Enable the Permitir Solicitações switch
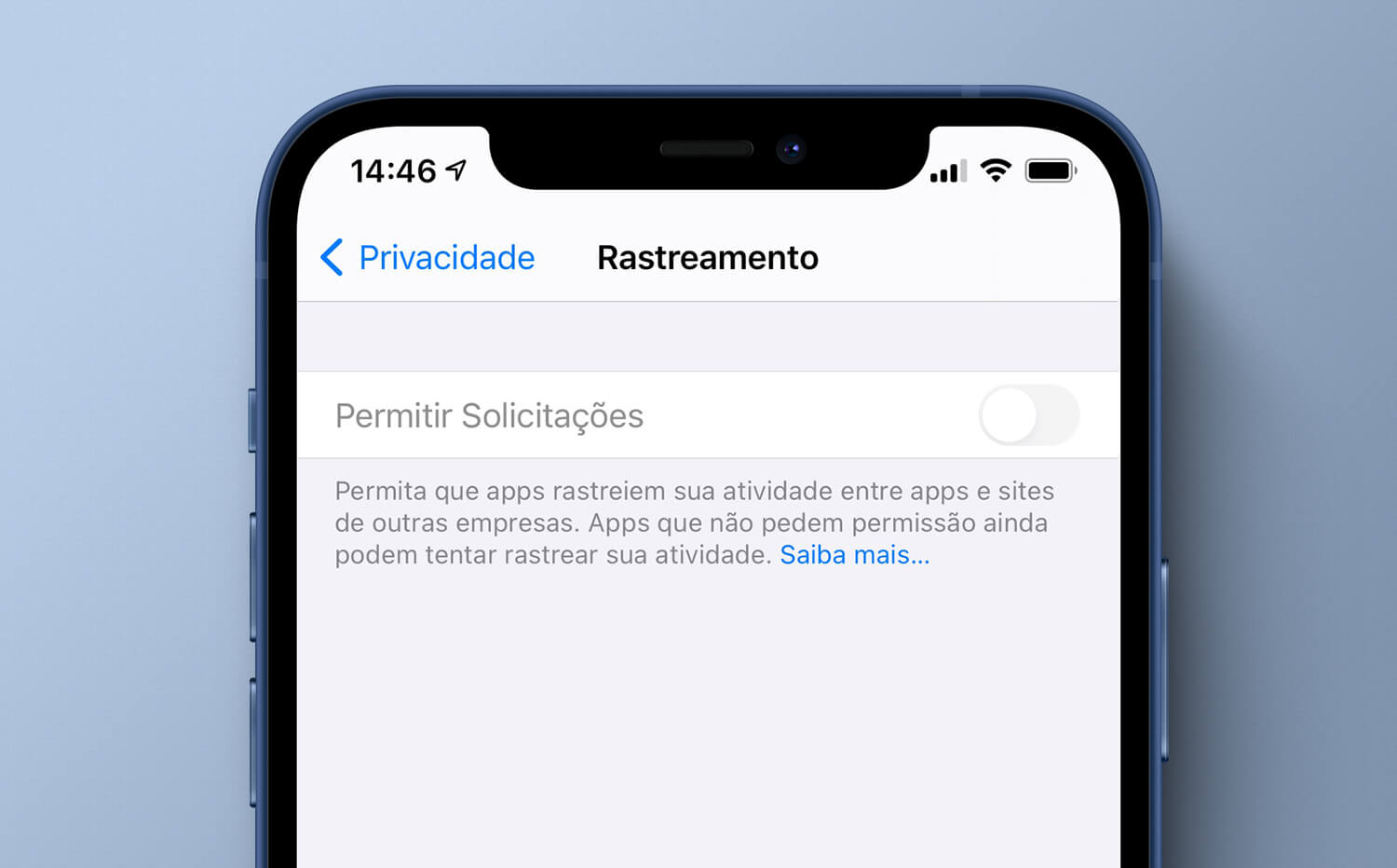The height and width of the screenshot is (868, 1397). pos(1028,415)
